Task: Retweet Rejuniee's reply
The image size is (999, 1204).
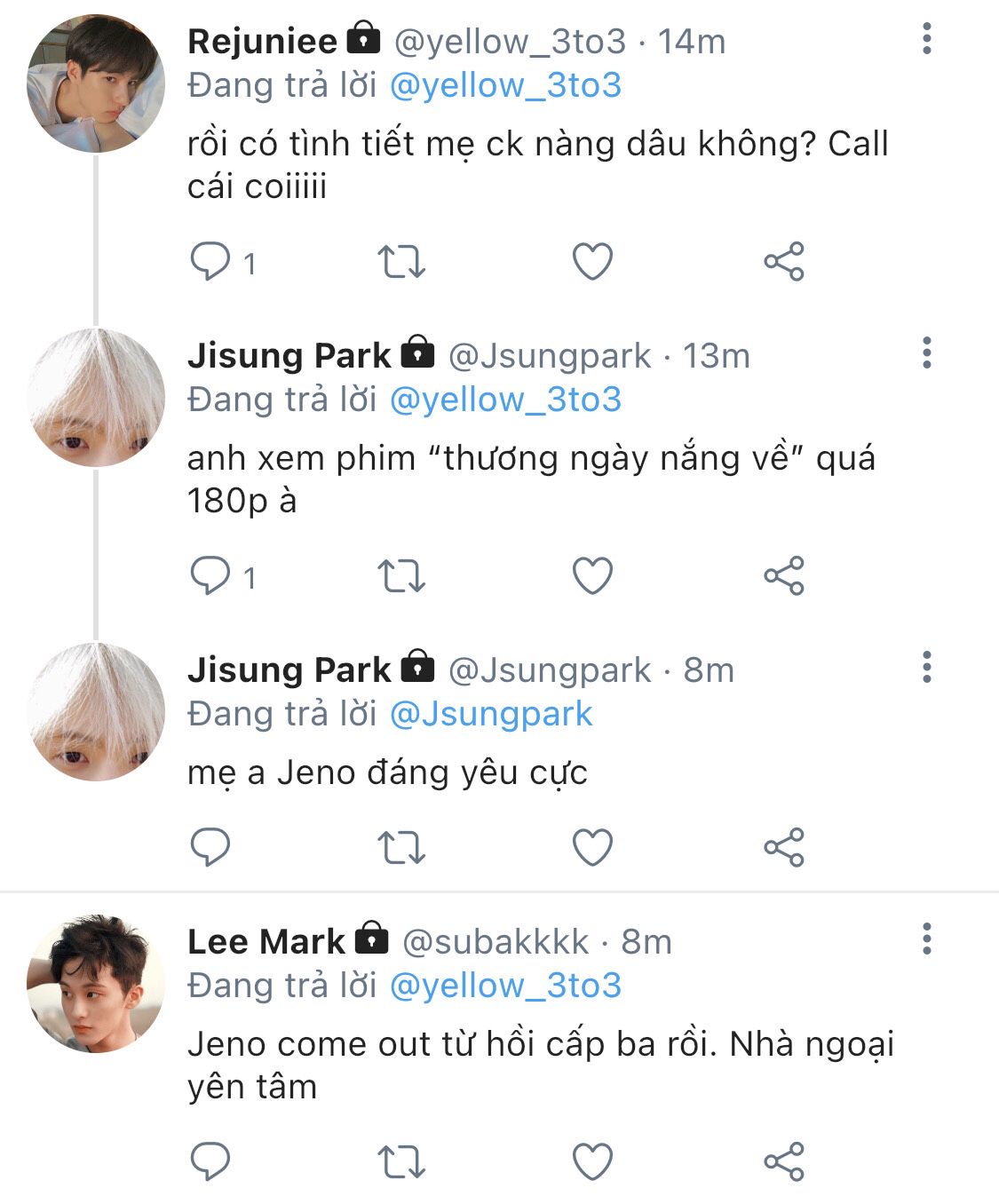Action: point(401,262)
